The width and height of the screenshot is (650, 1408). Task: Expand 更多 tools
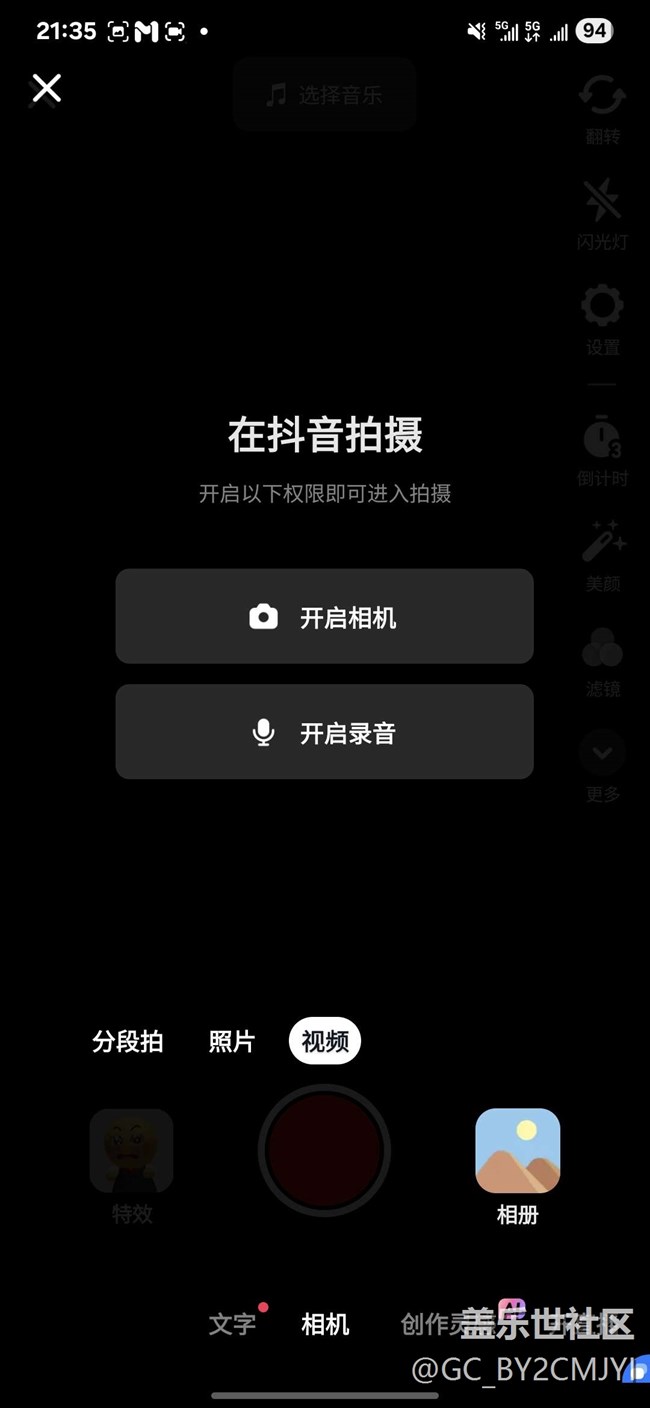602,767
